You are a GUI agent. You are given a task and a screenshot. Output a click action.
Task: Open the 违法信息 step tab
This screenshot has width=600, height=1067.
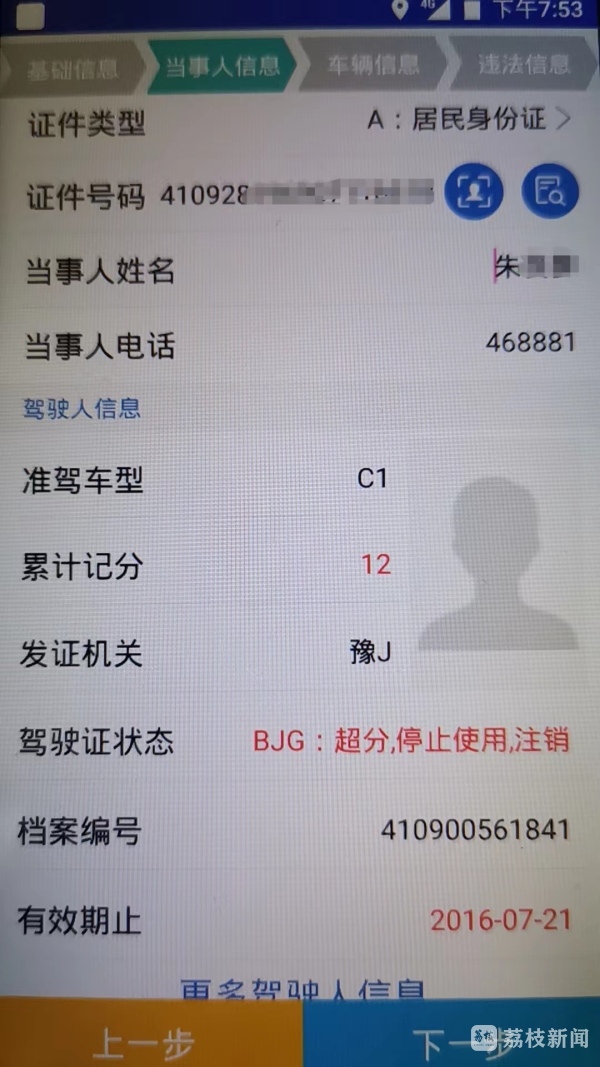click(x=523, y=65)
